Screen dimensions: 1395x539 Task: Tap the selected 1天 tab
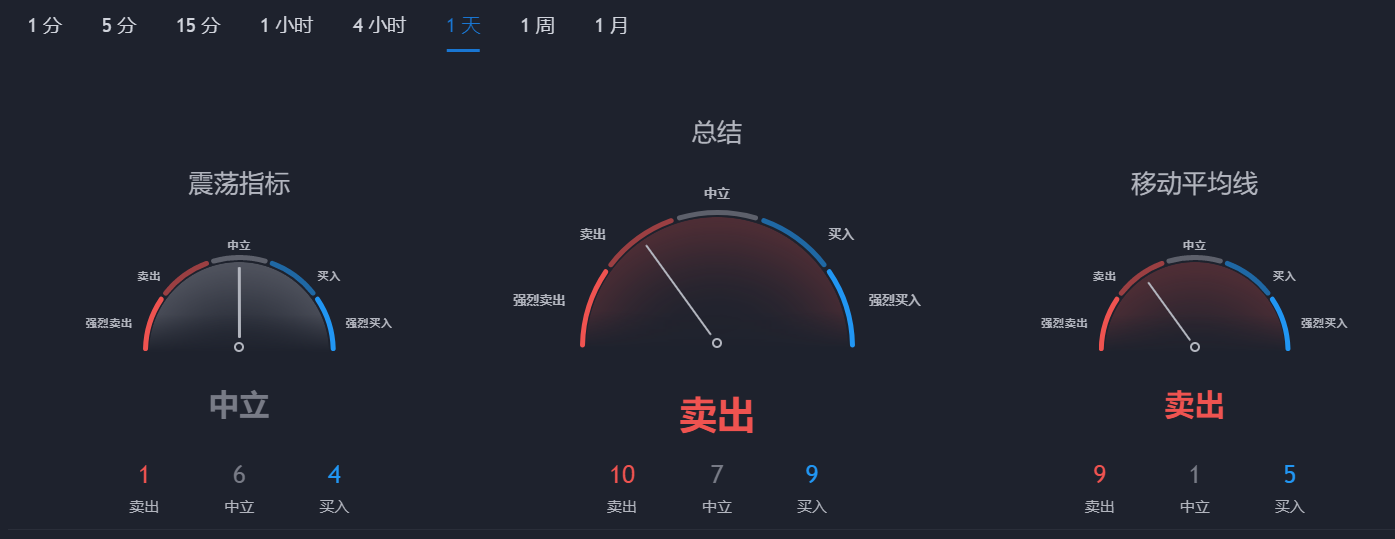(463, 26)
